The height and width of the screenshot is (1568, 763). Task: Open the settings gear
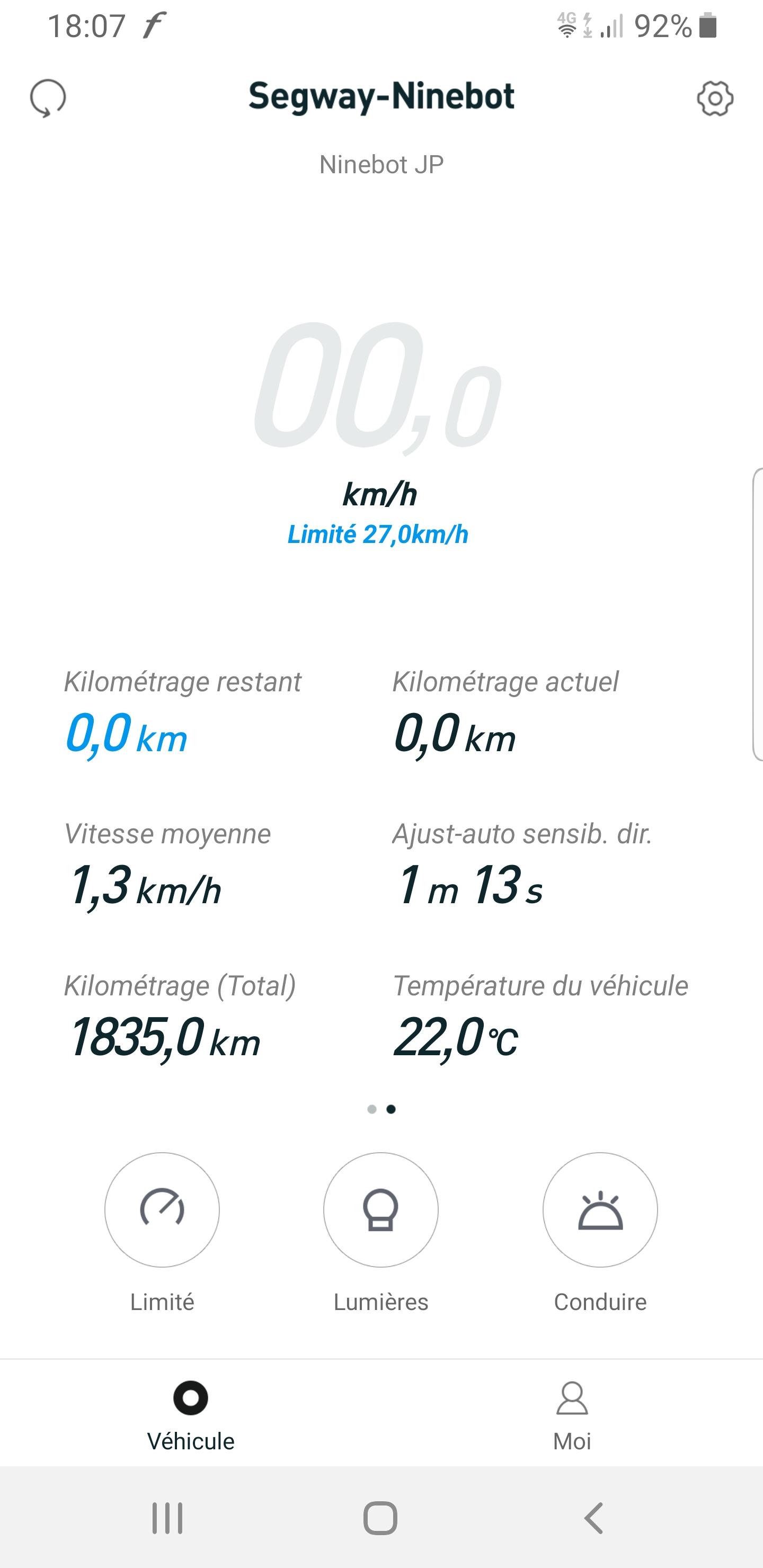715,98
